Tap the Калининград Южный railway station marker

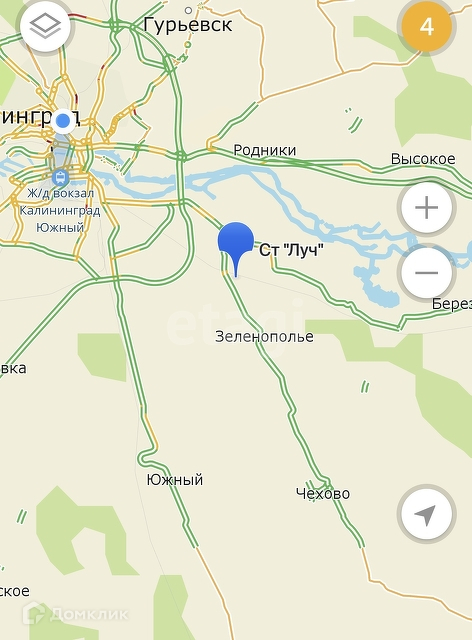click(x=60, y=178)
